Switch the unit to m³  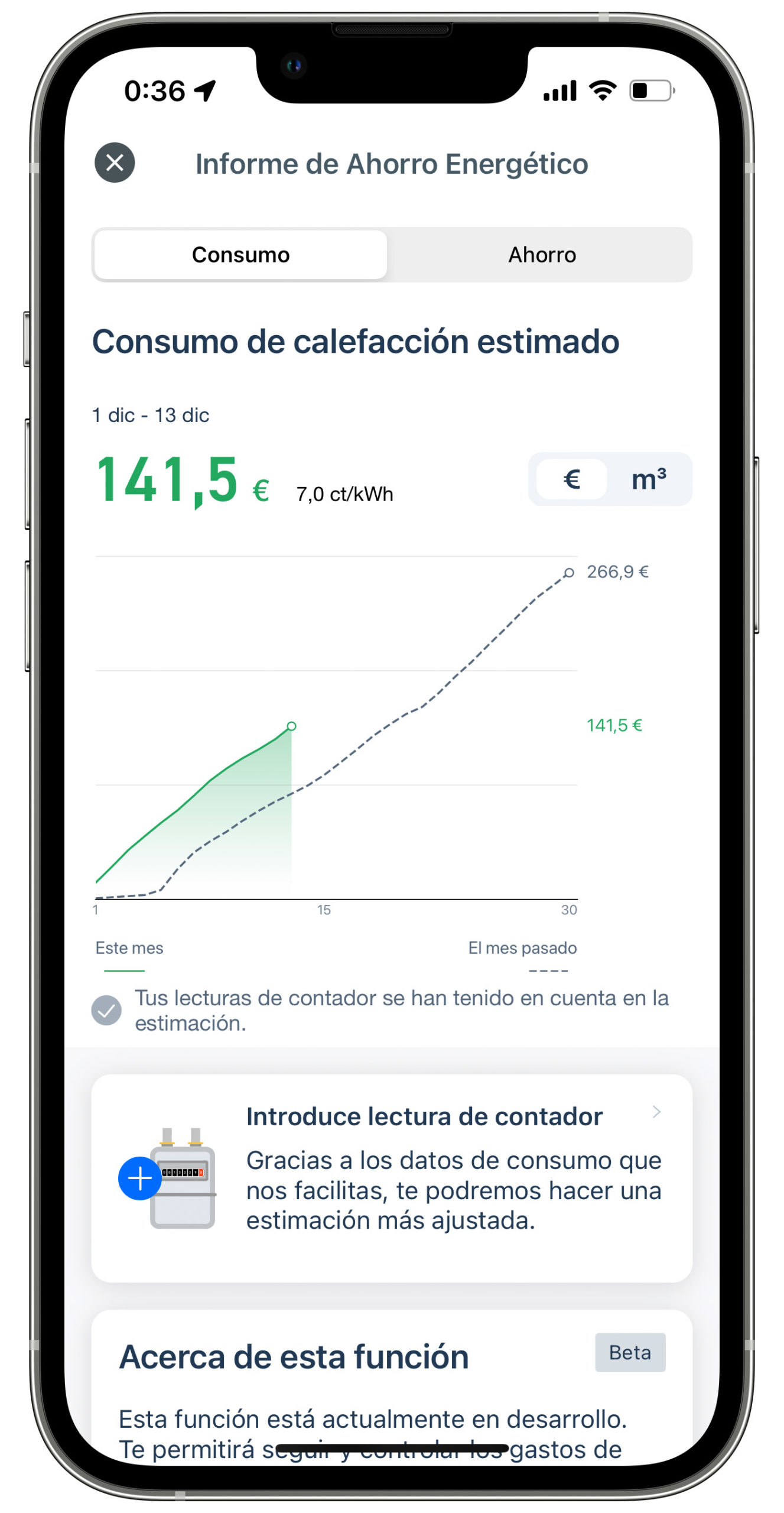648,479
